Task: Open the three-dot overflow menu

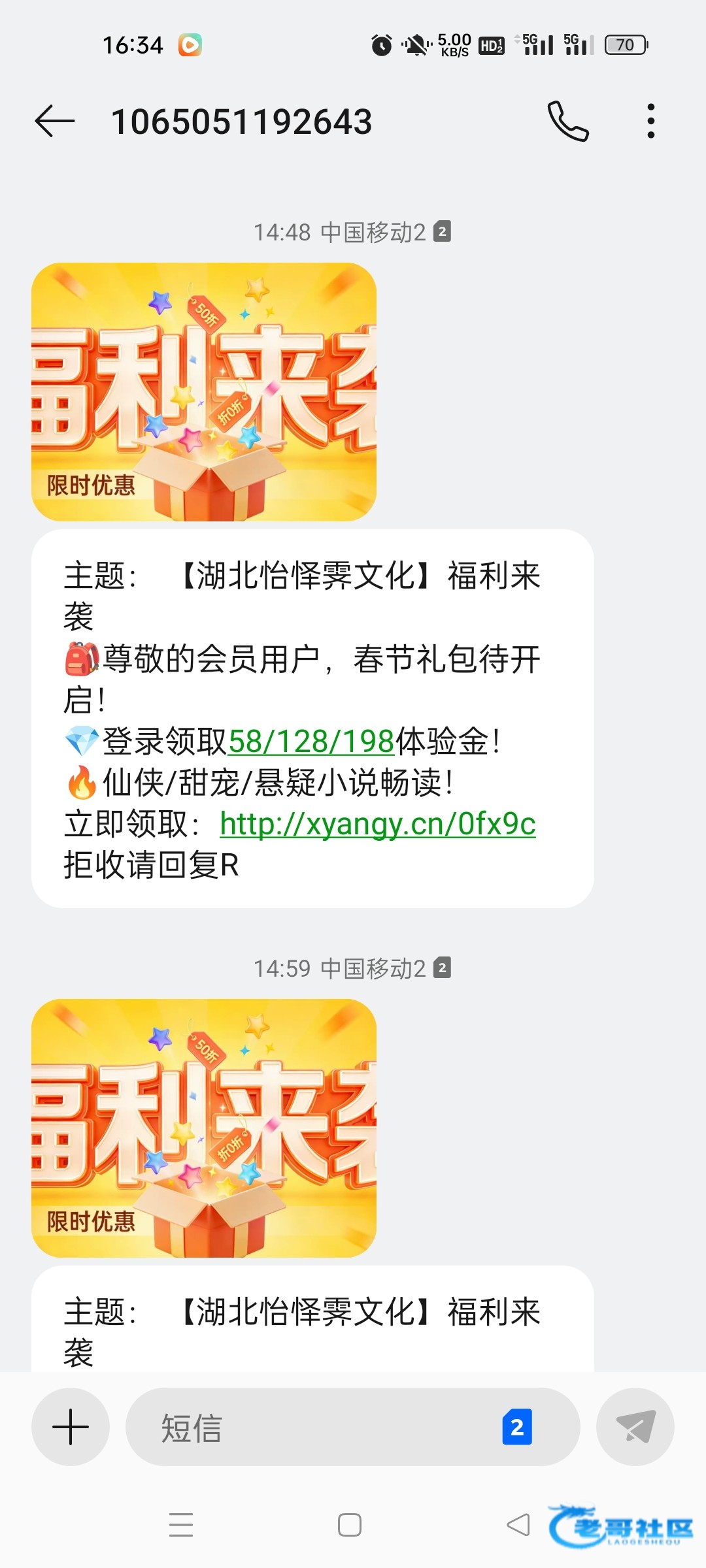Action: [x=650, y=122]
